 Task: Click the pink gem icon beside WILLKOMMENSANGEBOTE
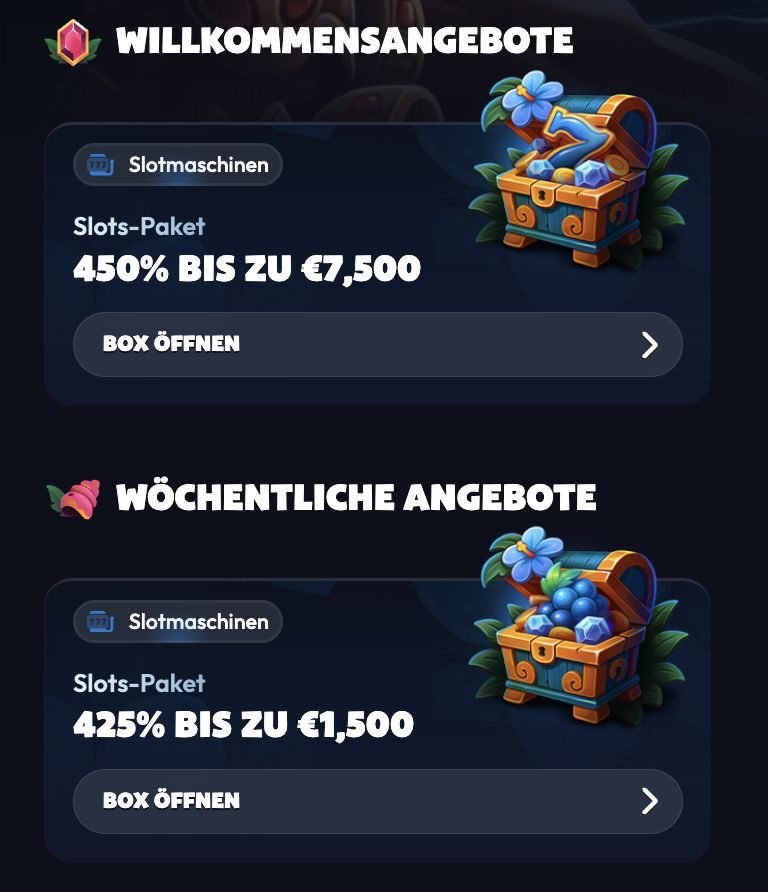pos(72,42)
